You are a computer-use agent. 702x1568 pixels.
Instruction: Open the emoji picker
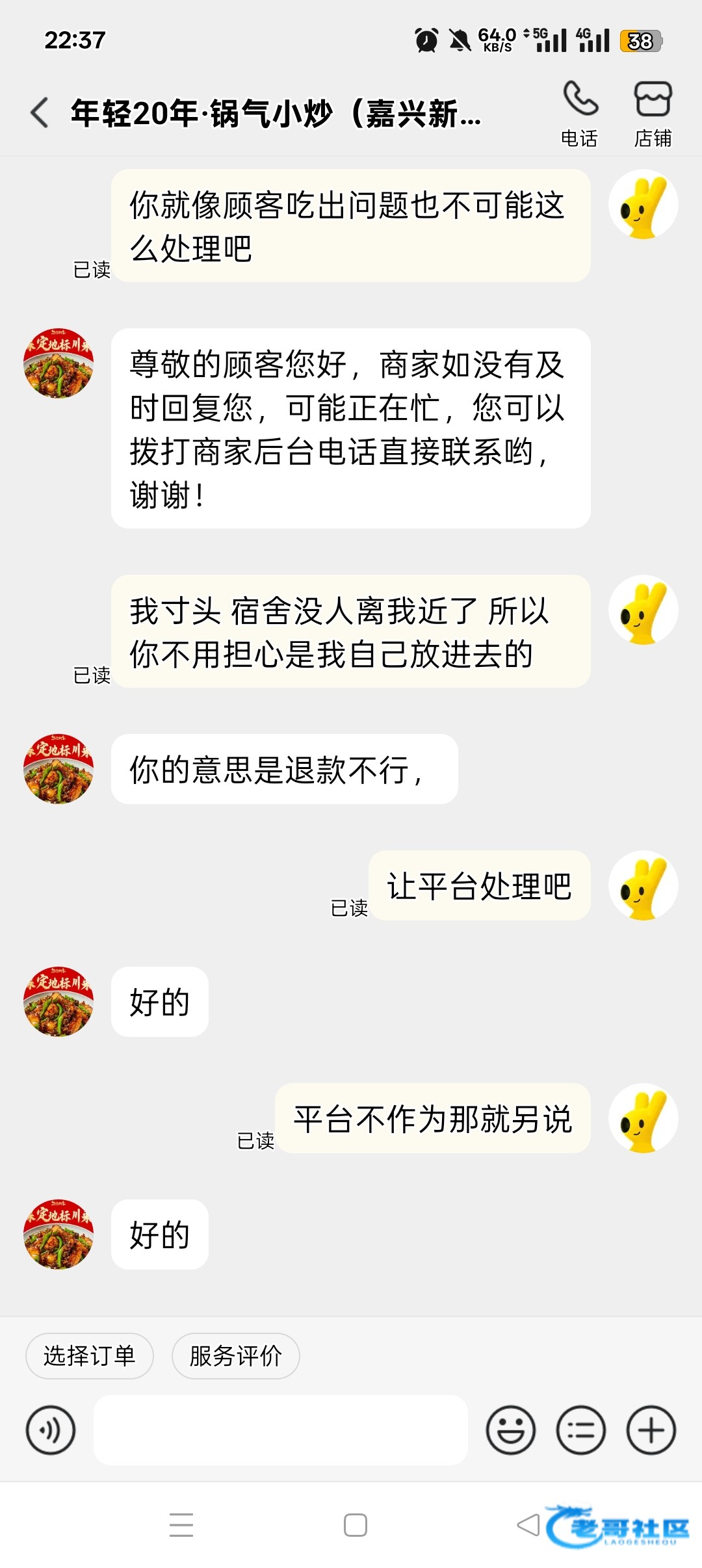coord(511,1430)
